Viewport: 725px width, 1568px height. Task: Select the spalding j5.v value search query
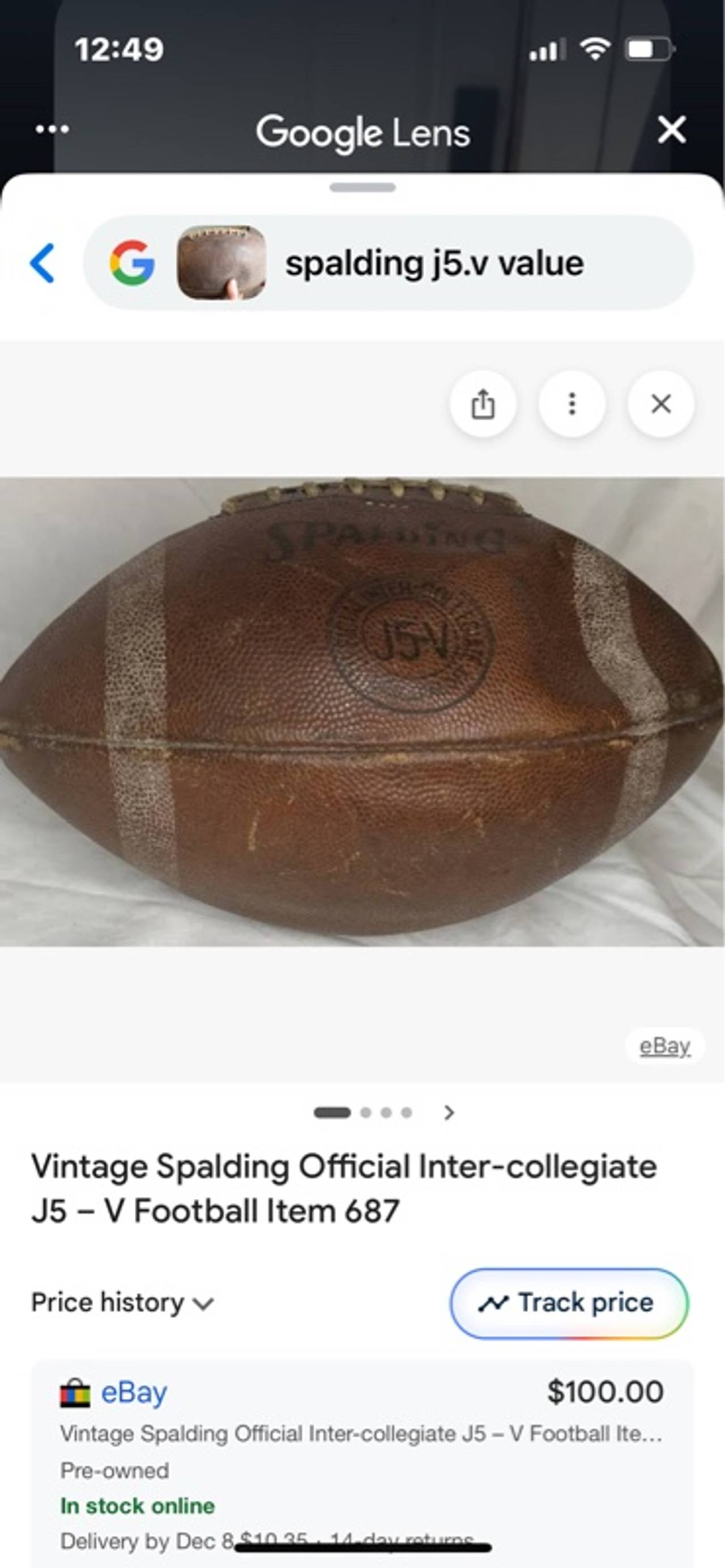pos(435,263)
